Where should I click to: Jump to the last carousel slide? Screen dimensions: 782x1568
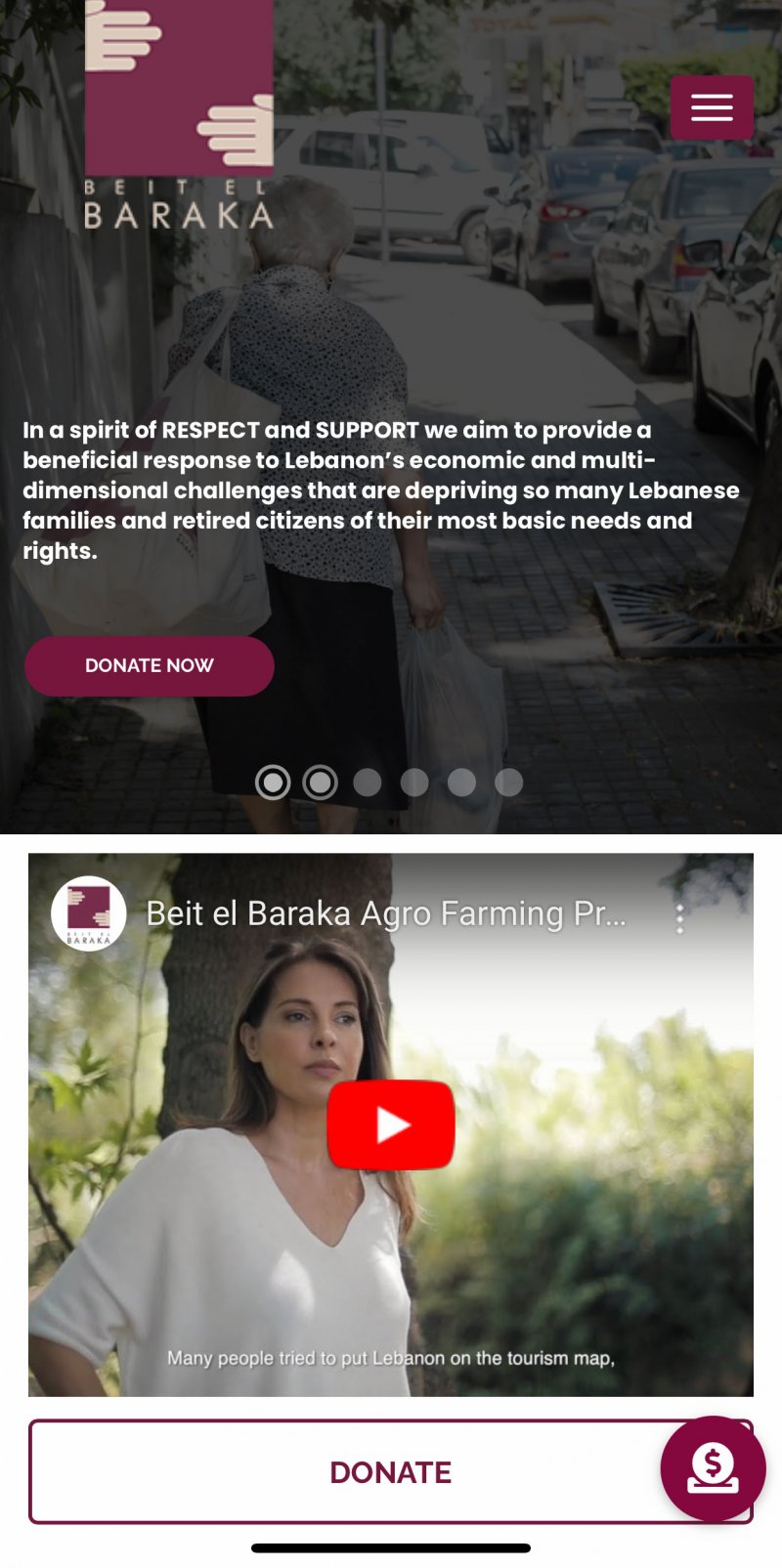pyautogui.click(x=509, y=783)
